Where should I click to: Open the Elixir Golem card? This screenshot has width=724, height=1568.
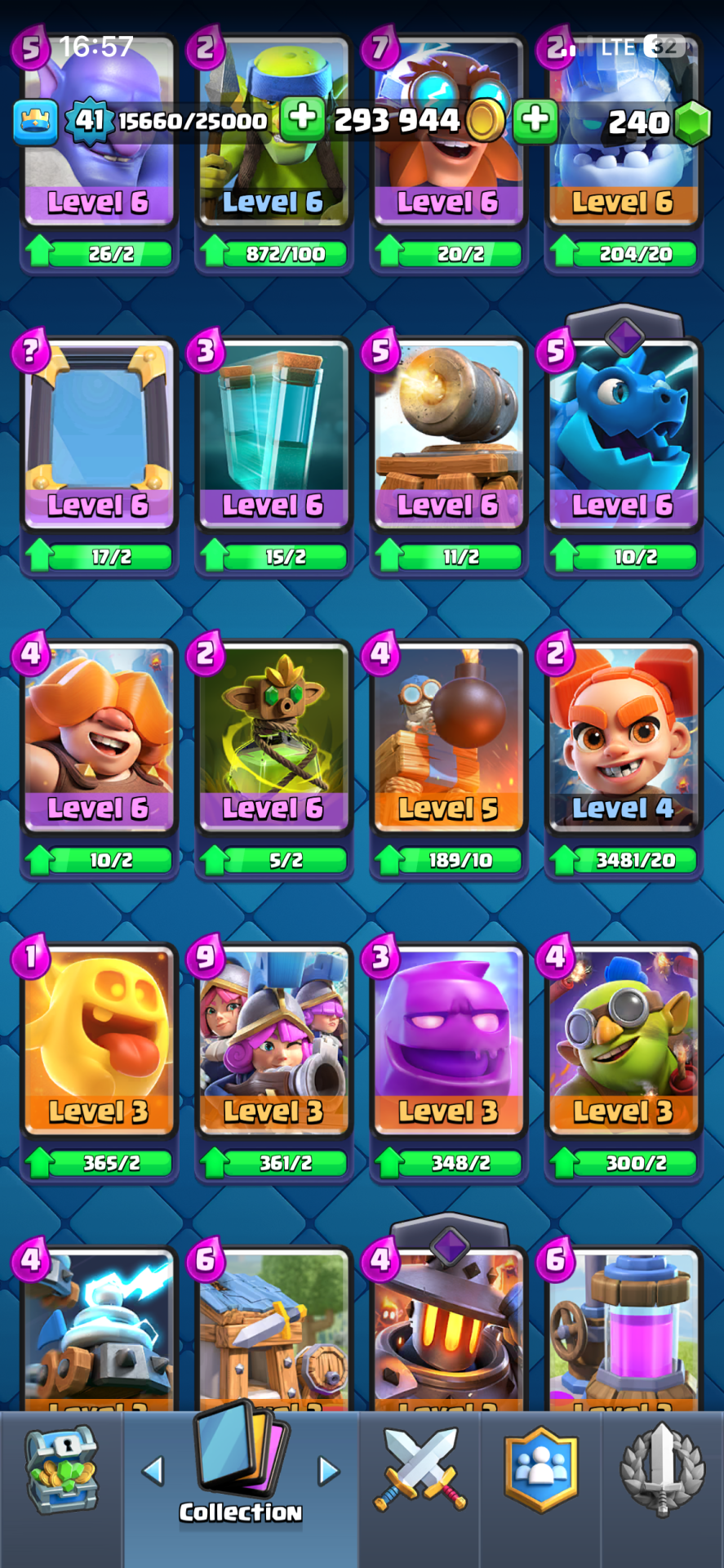coord(448,1037)
